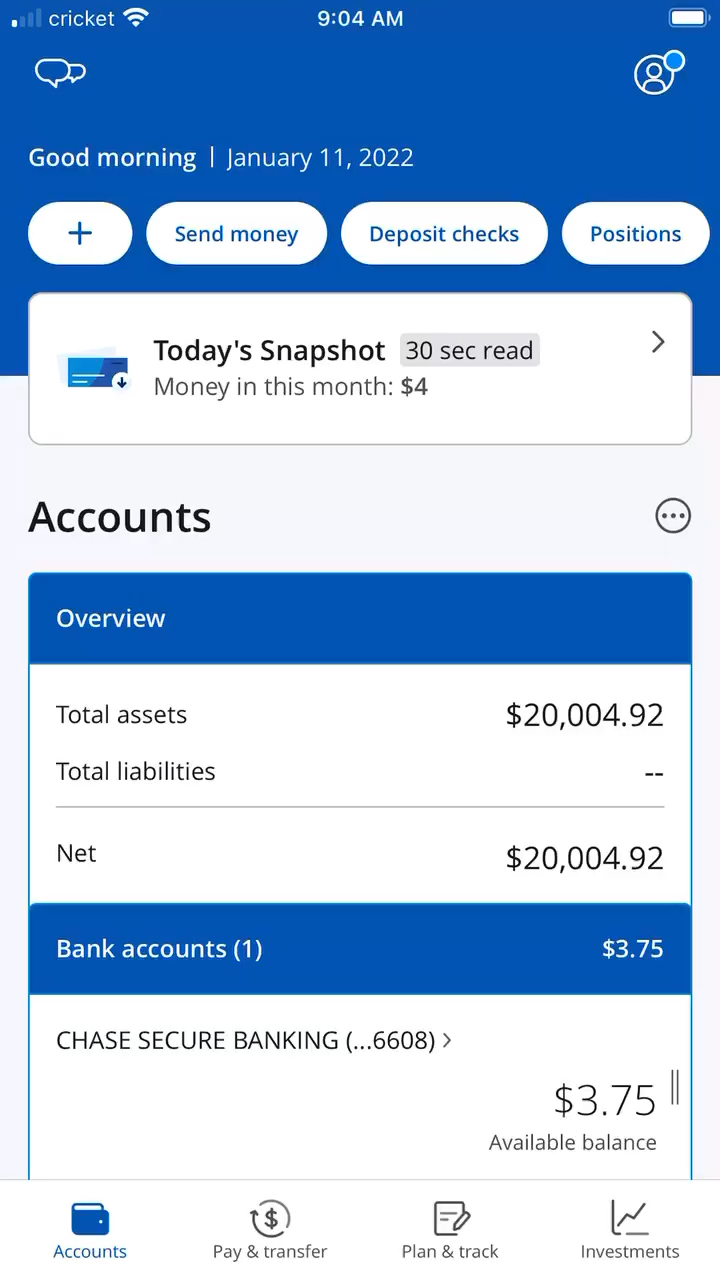Tap the plus quick action button
This screenshot has width=720, height=1280.
[x=80, y=234]
